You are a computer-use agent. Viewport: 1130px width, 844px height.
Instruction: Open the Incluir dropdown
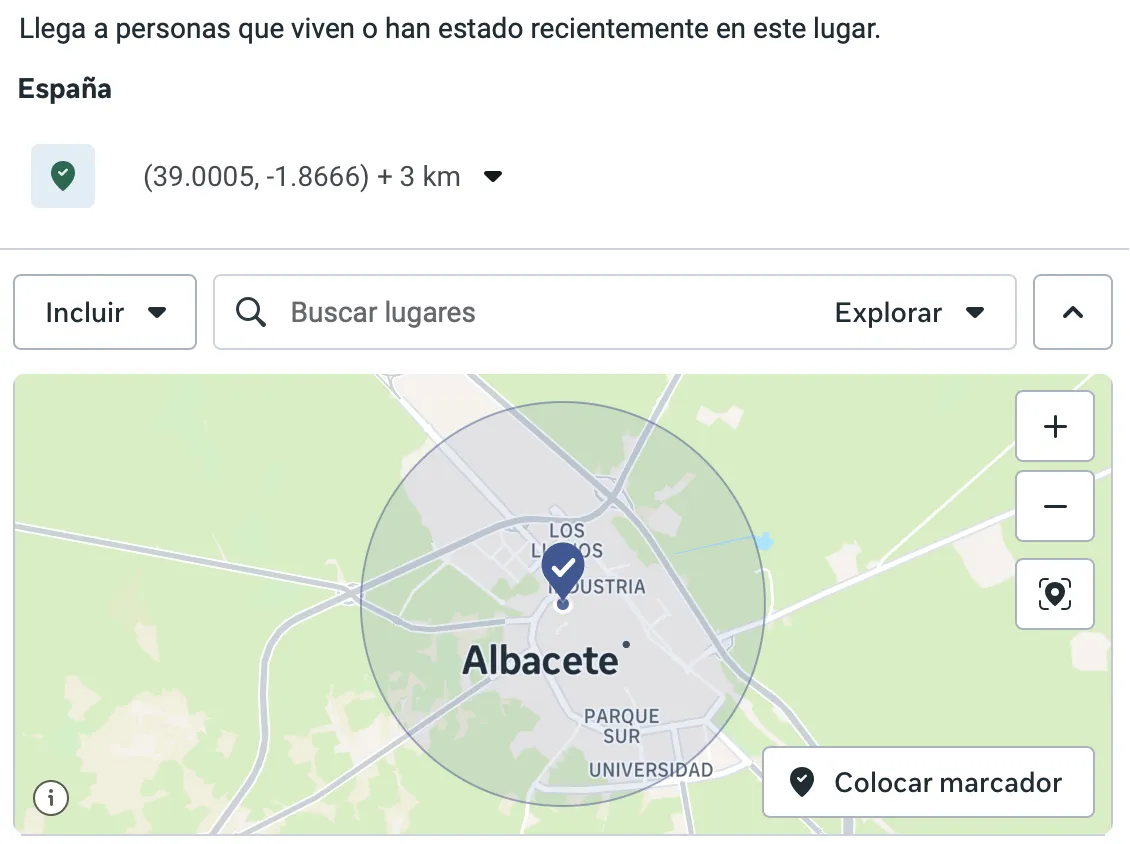point(105,312)
